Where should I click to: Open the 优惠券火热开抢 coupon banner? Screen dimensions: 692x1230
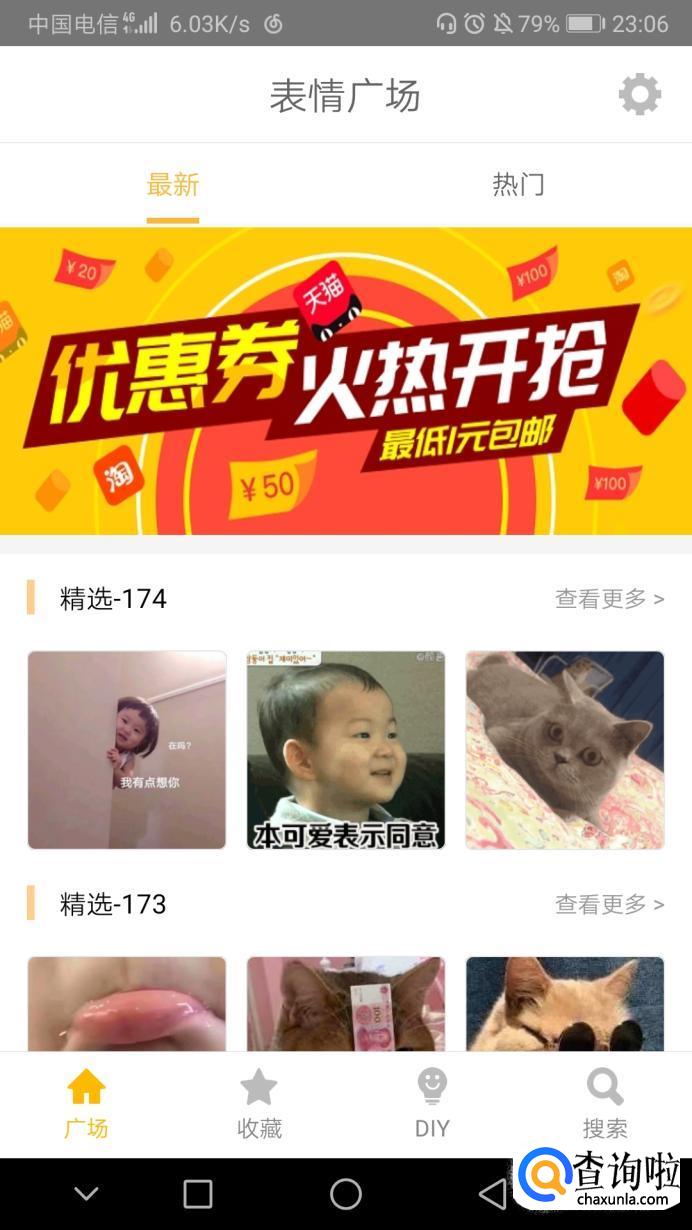[346, 381]
